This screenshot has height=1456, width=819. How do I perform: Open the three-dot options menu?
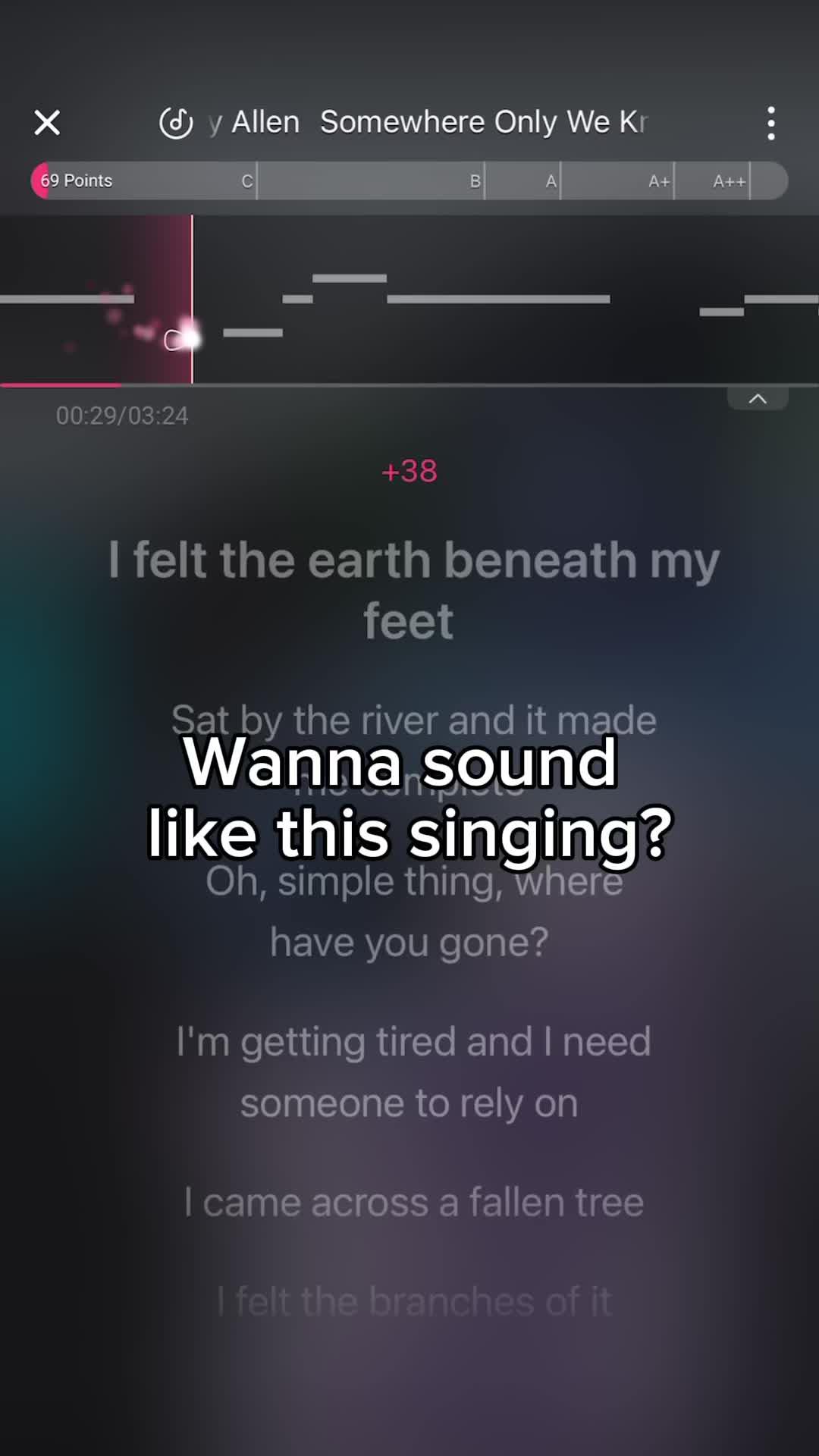[770, 123]
